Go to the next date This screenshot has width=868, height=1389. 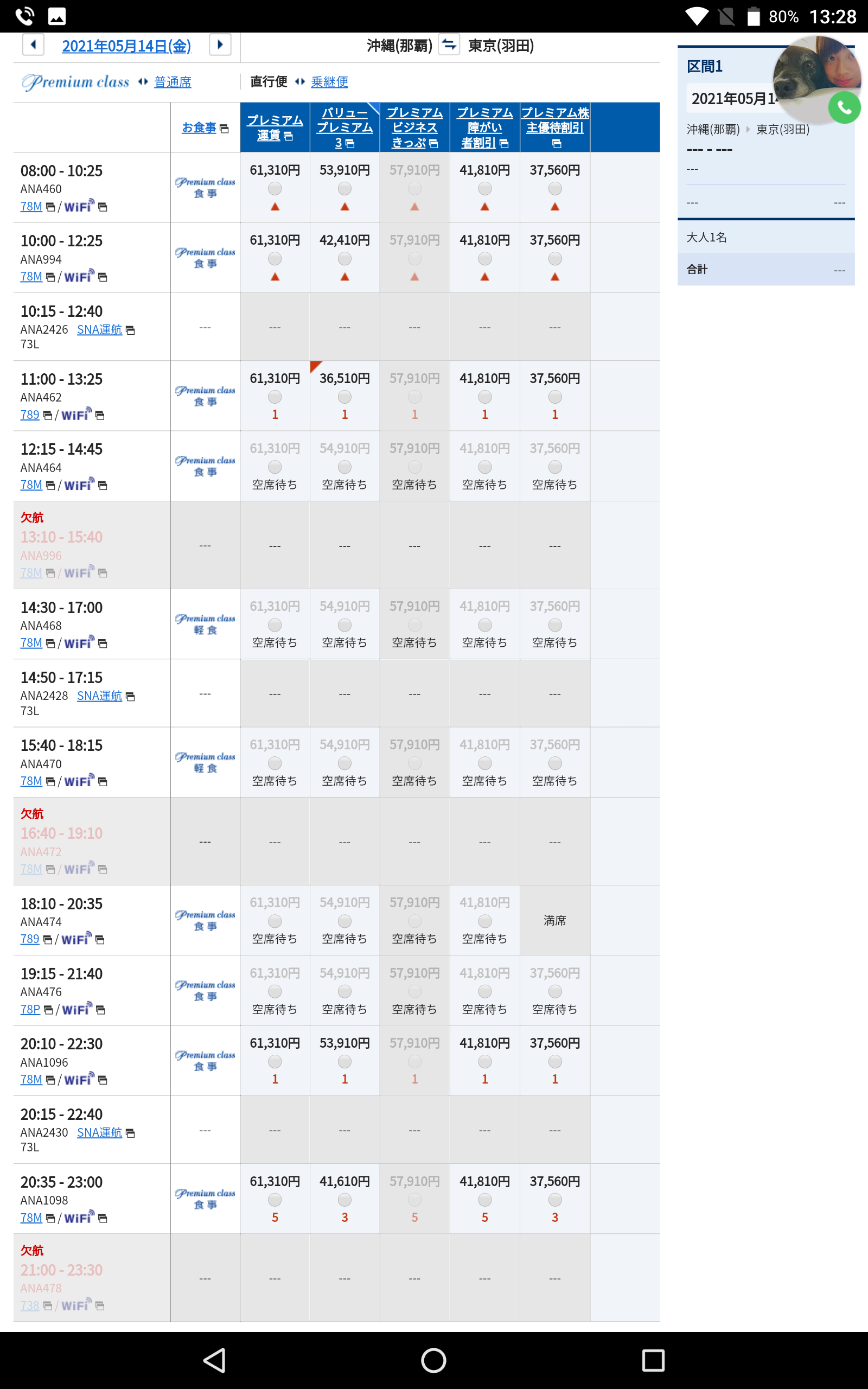220,45
